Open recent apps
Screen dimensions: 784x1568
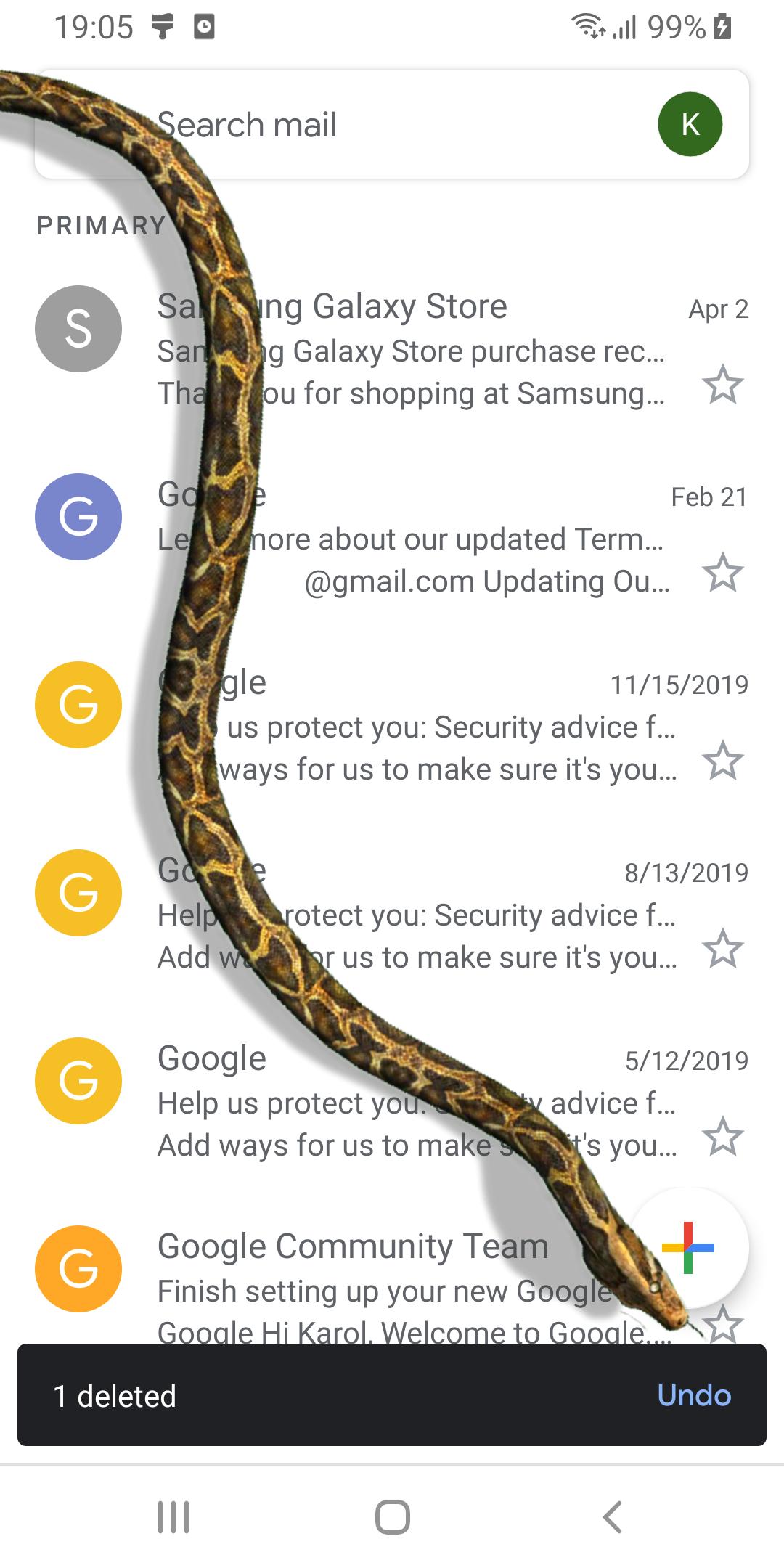[x=173, y=1516]
